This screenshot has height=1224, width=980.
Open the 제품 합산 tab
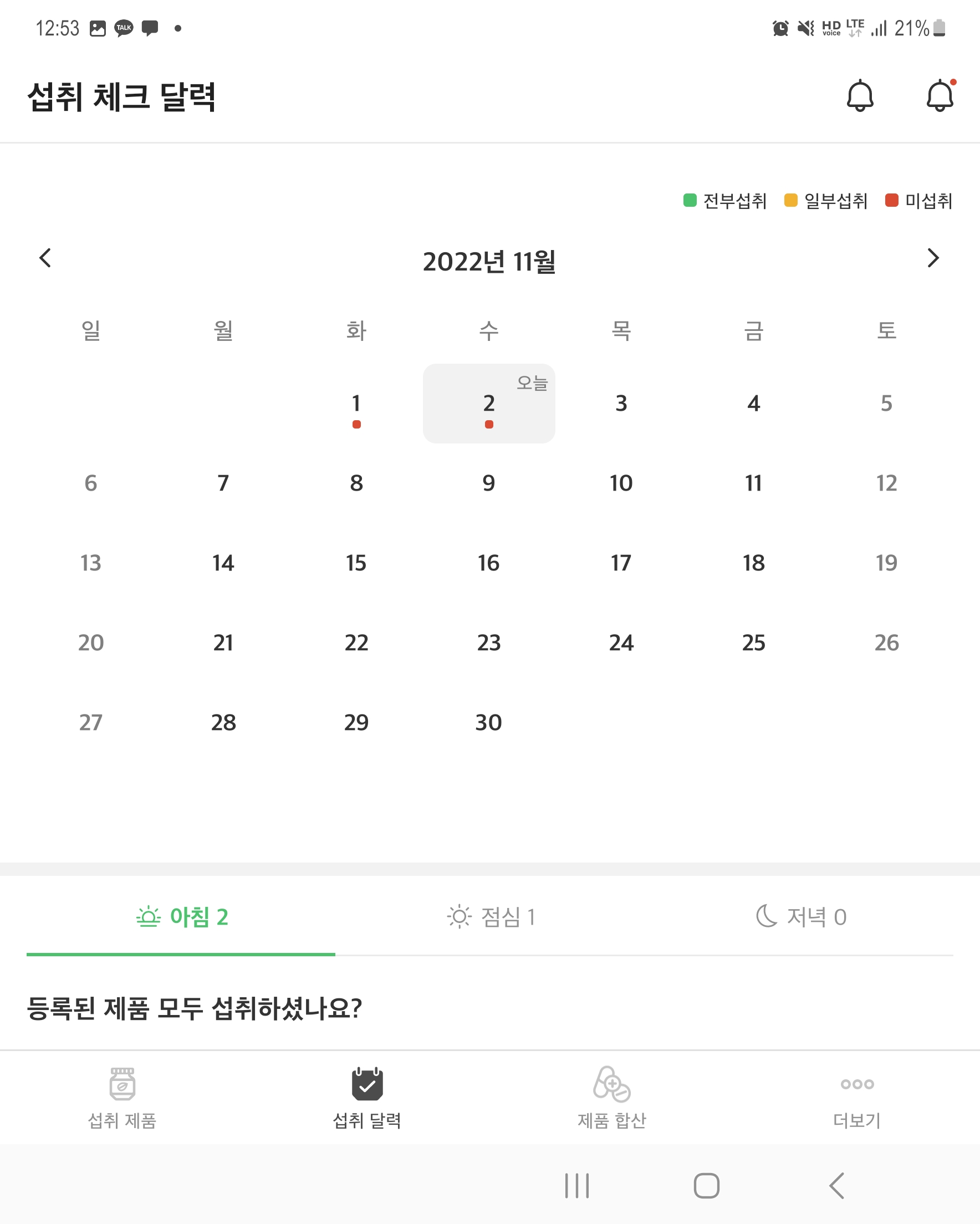tap(612, 1098)
